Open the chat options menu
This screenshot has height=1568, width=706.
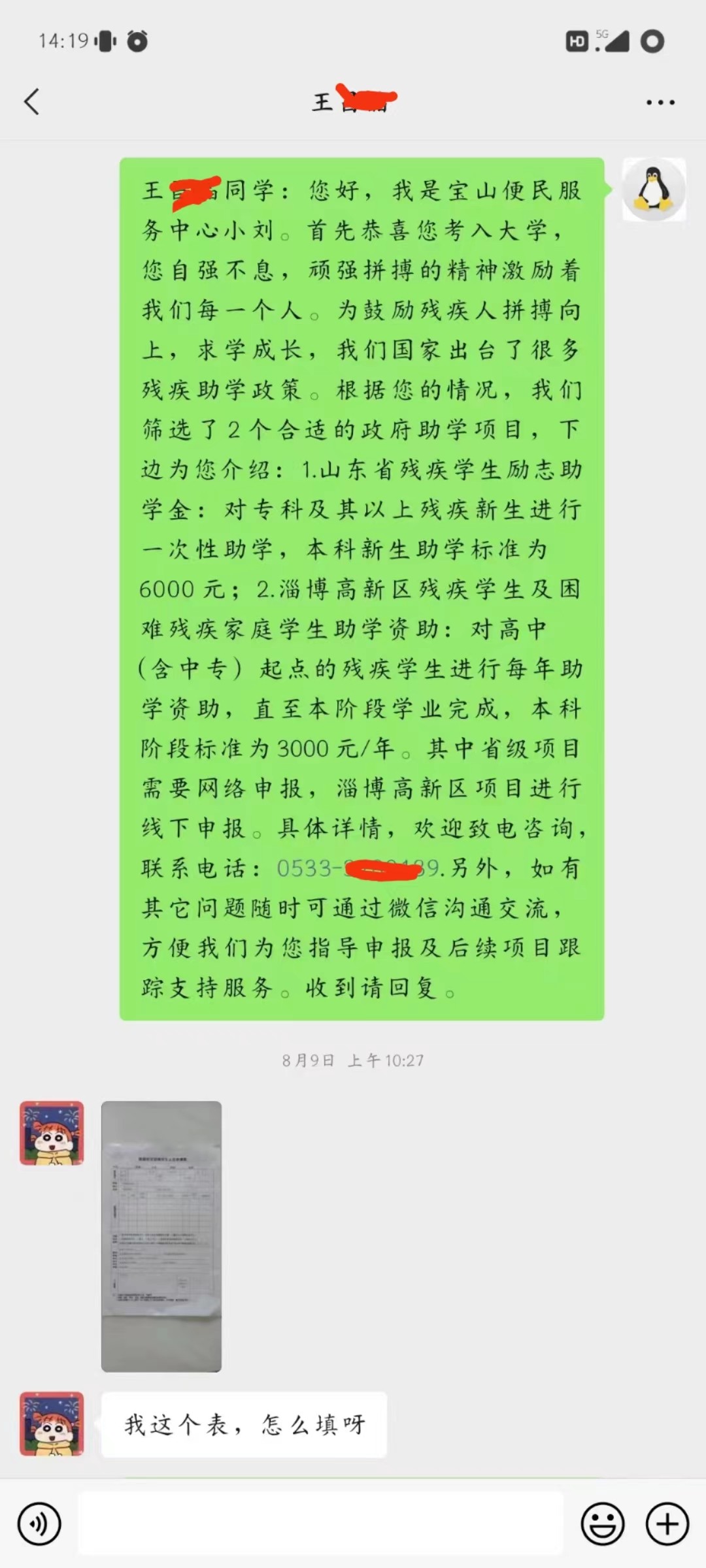click(660, 103)
